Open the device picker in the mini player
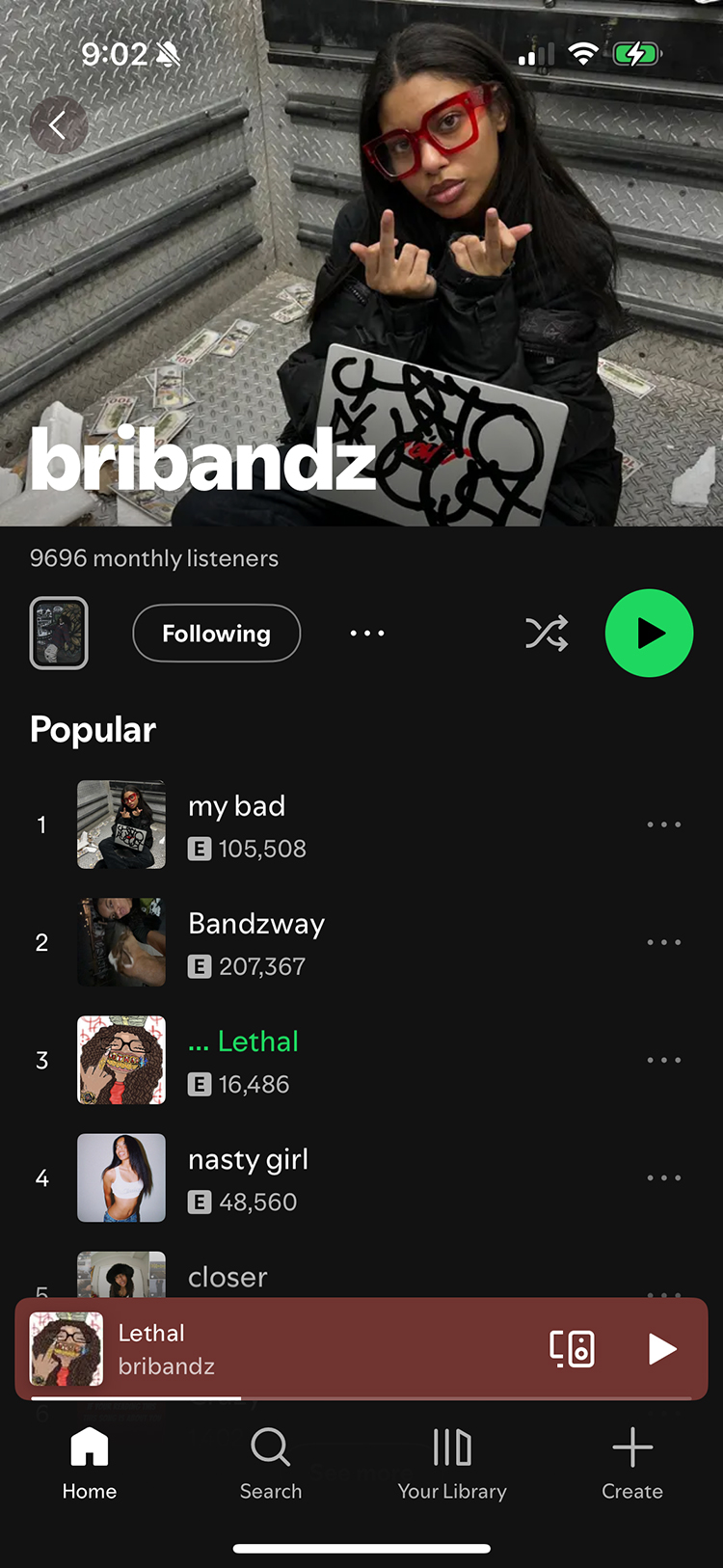Image resolution: width=723 pixels, height=1568 pixels. pyautogui.click(x=572, y=1348)
